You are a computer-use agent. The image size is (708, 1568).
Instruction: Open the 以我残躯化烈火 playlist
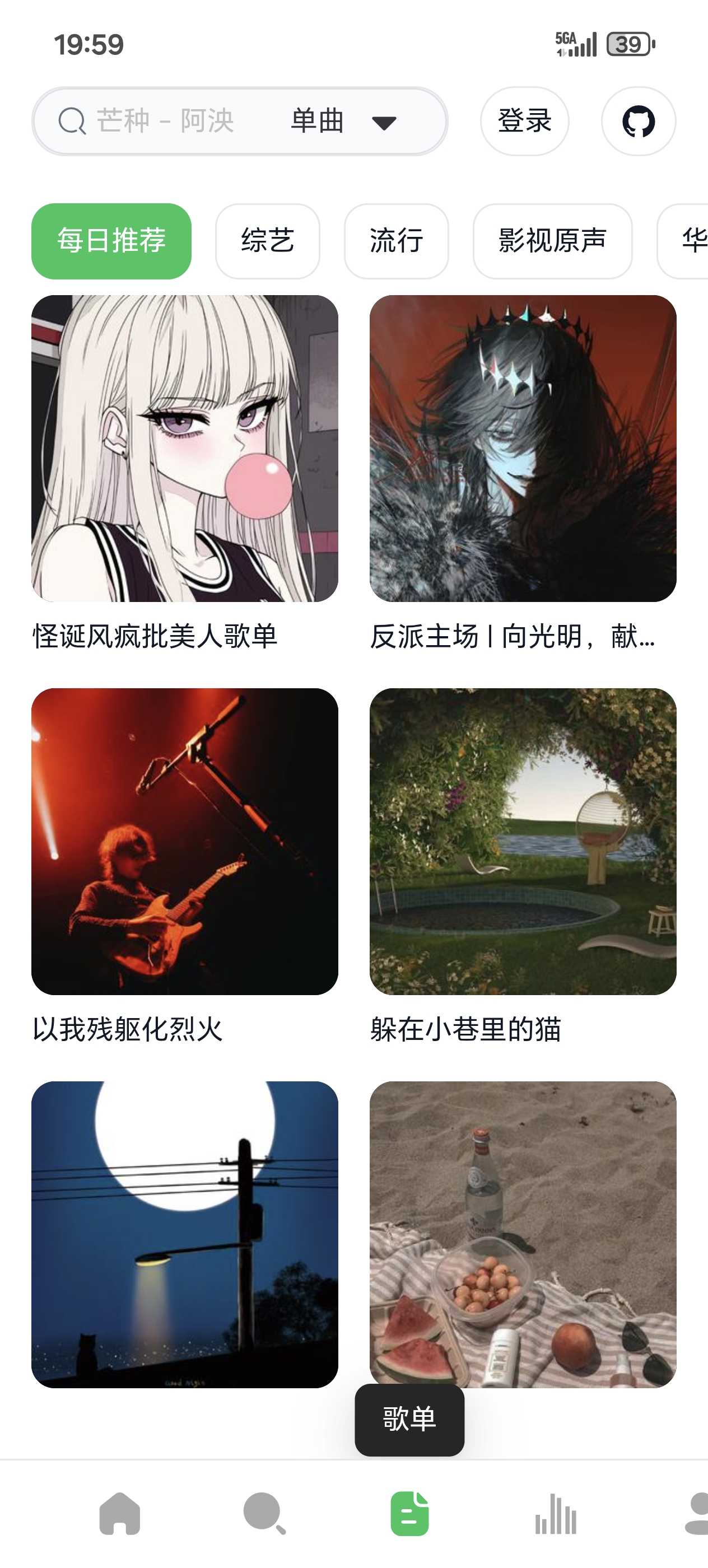(x=184, y=841)
